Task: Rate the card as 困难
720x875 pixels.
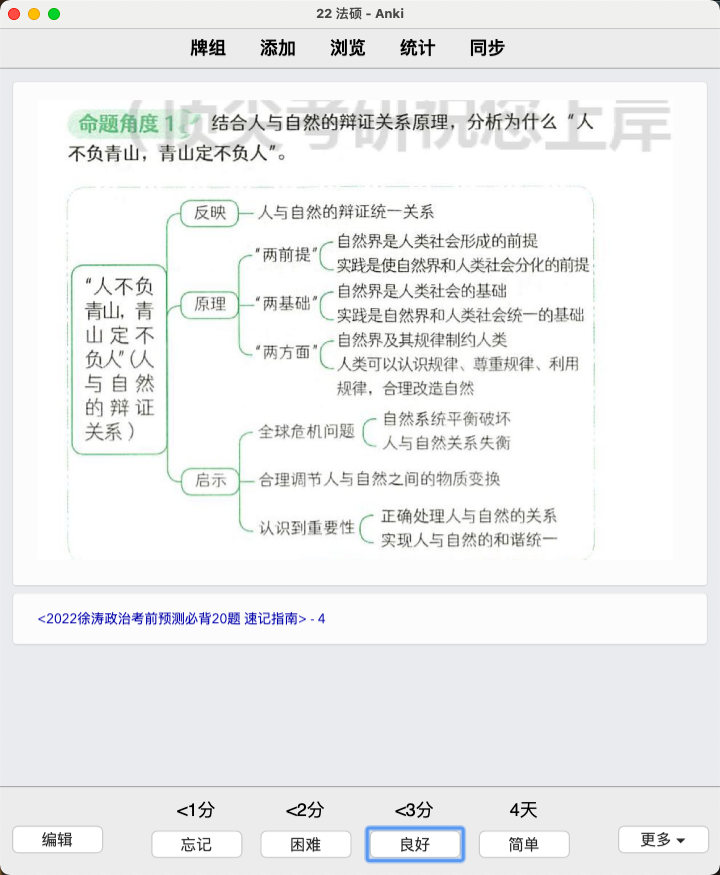Action: (x=305, y=844)
